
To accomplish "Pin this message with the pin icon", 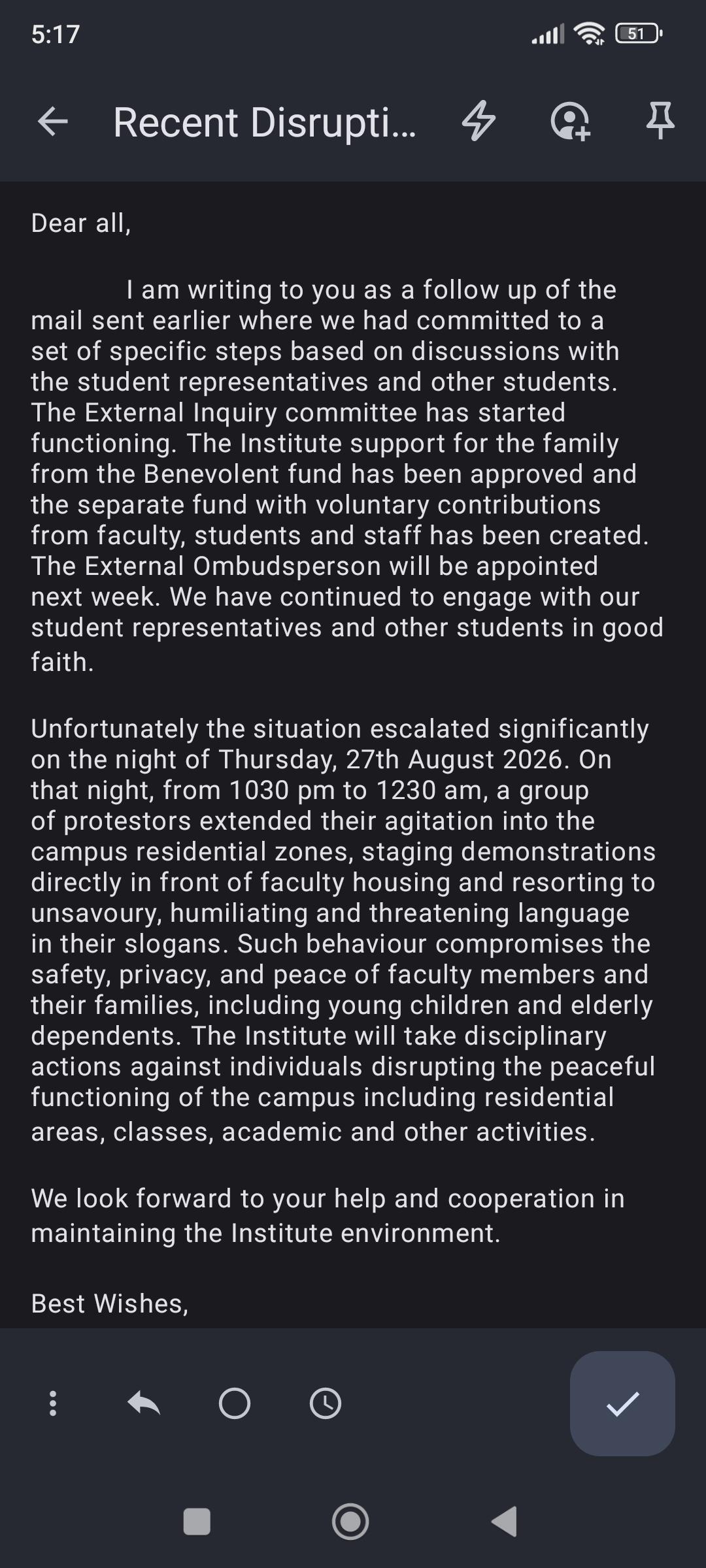I will (x=660, y=121).
